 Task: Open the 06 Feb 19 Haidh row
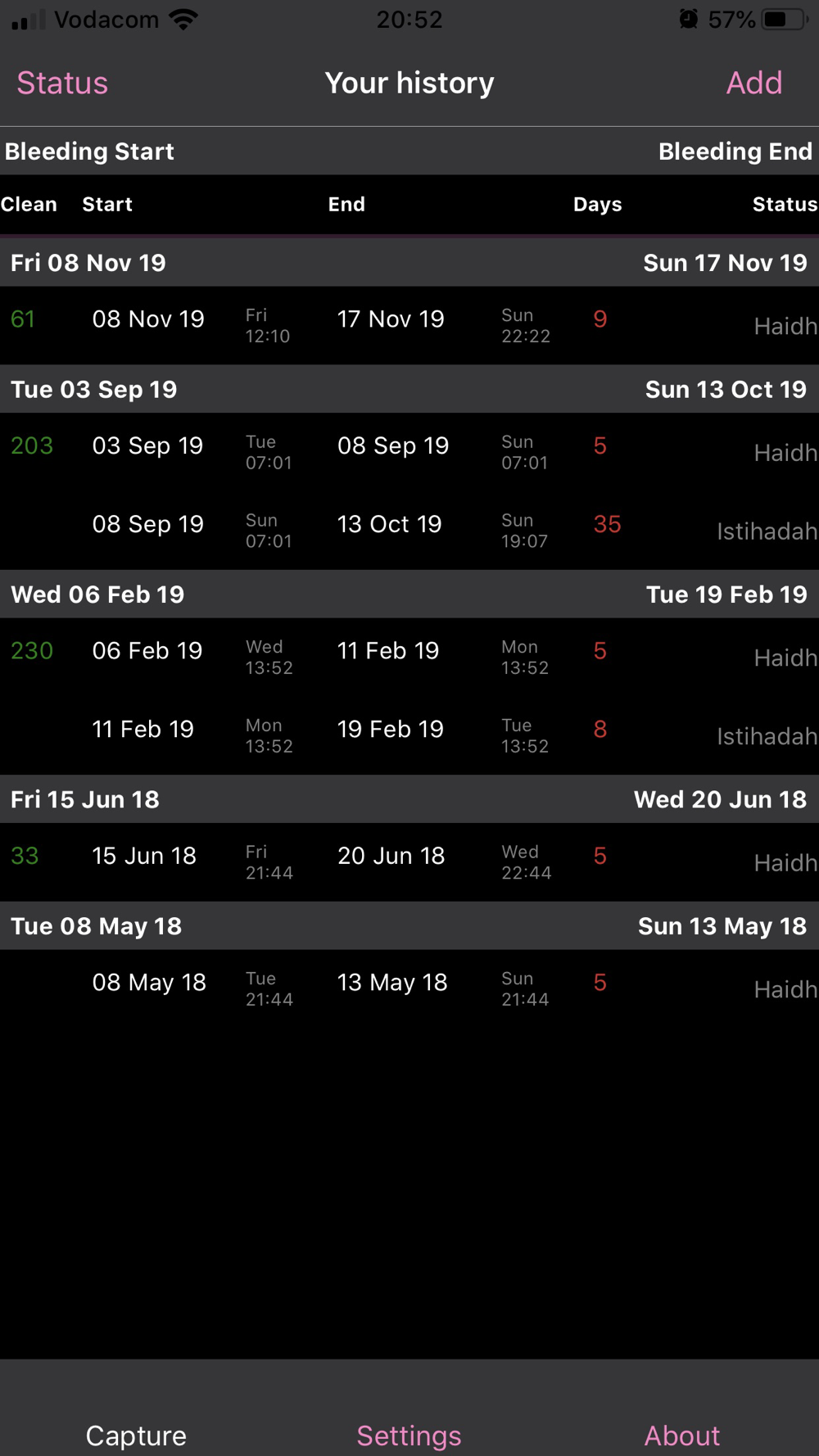[x=409, y=657]
